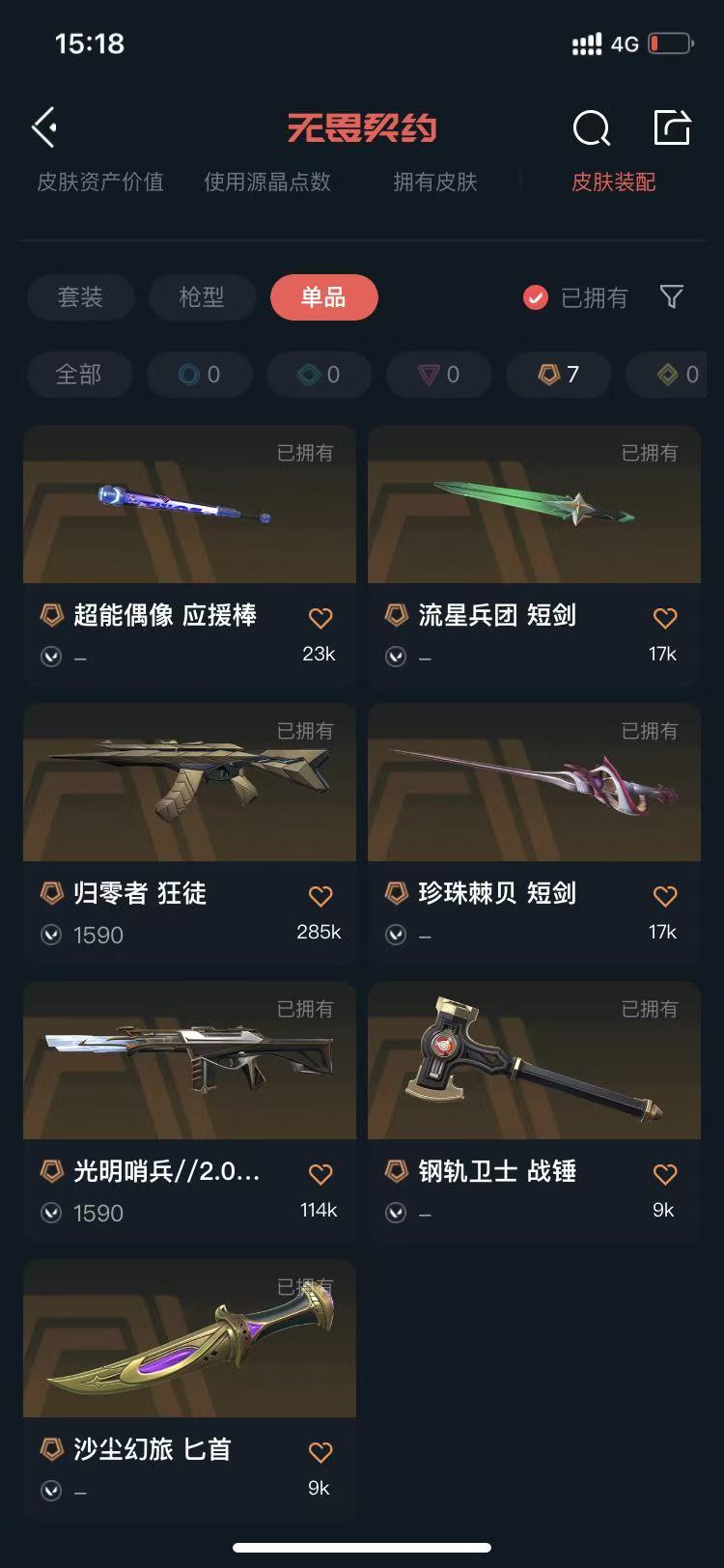This screenshot has height=1568, width=724.
Task: Select the tier chip showing 7
Action: coord(559,375)
